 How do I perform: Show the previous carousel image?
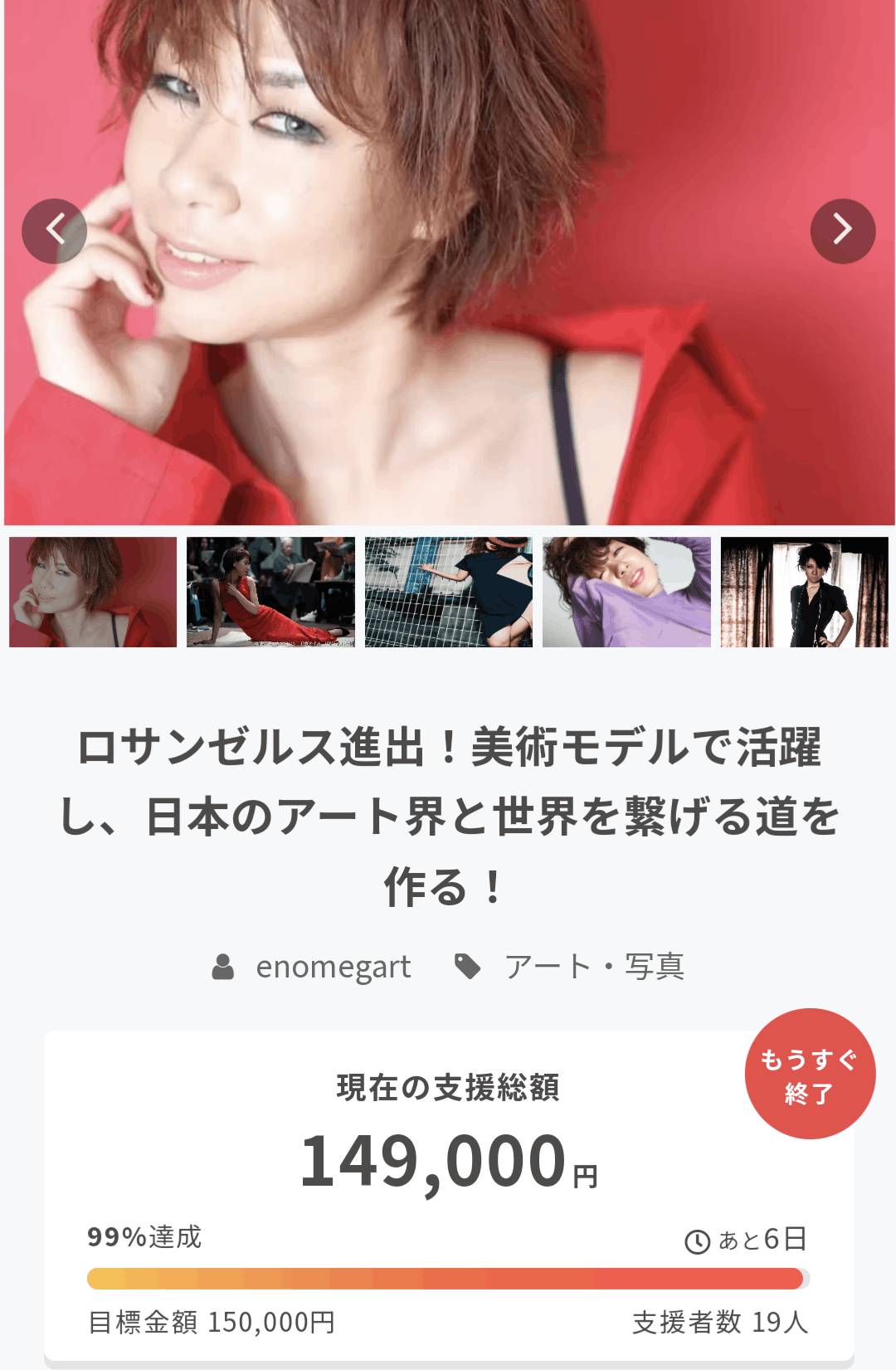[x=55, y=231]
